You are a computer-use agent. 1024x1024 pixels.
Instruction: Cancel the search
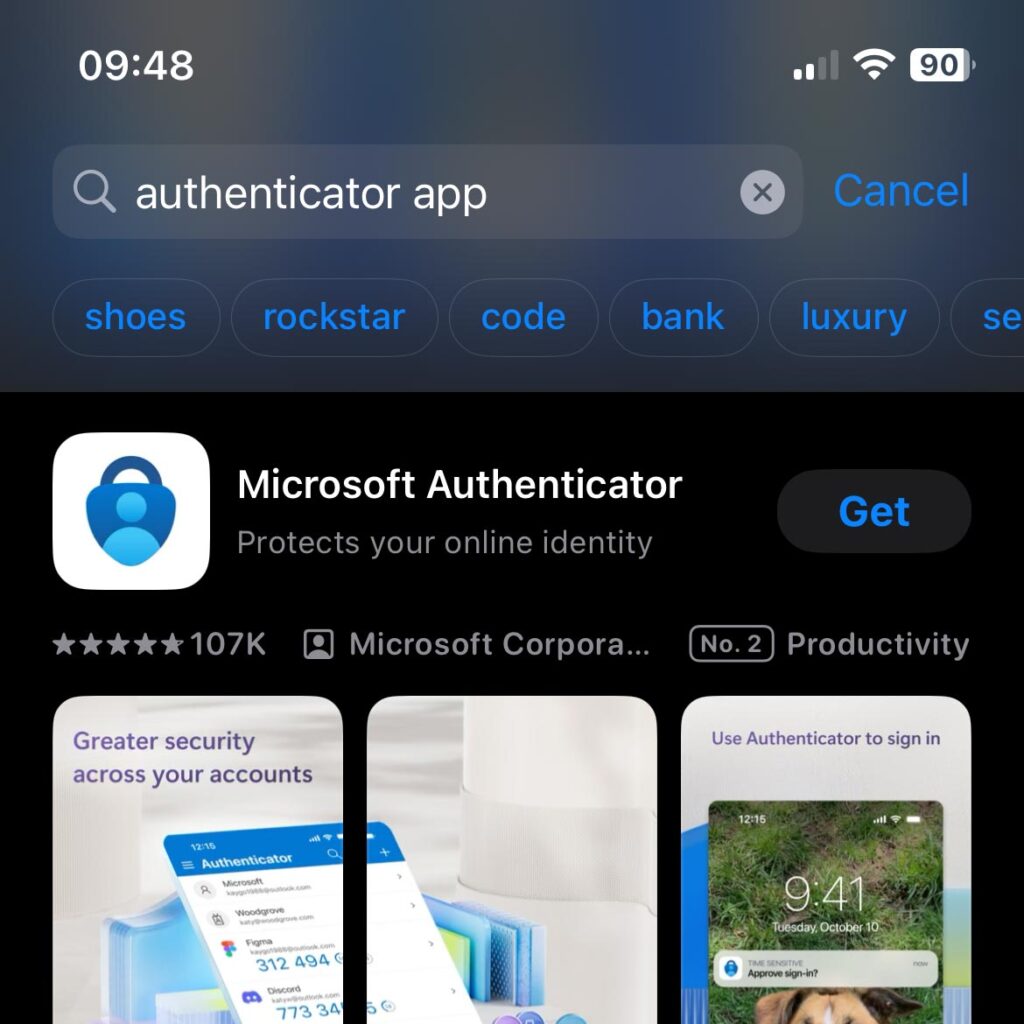[x=900, y=191]
